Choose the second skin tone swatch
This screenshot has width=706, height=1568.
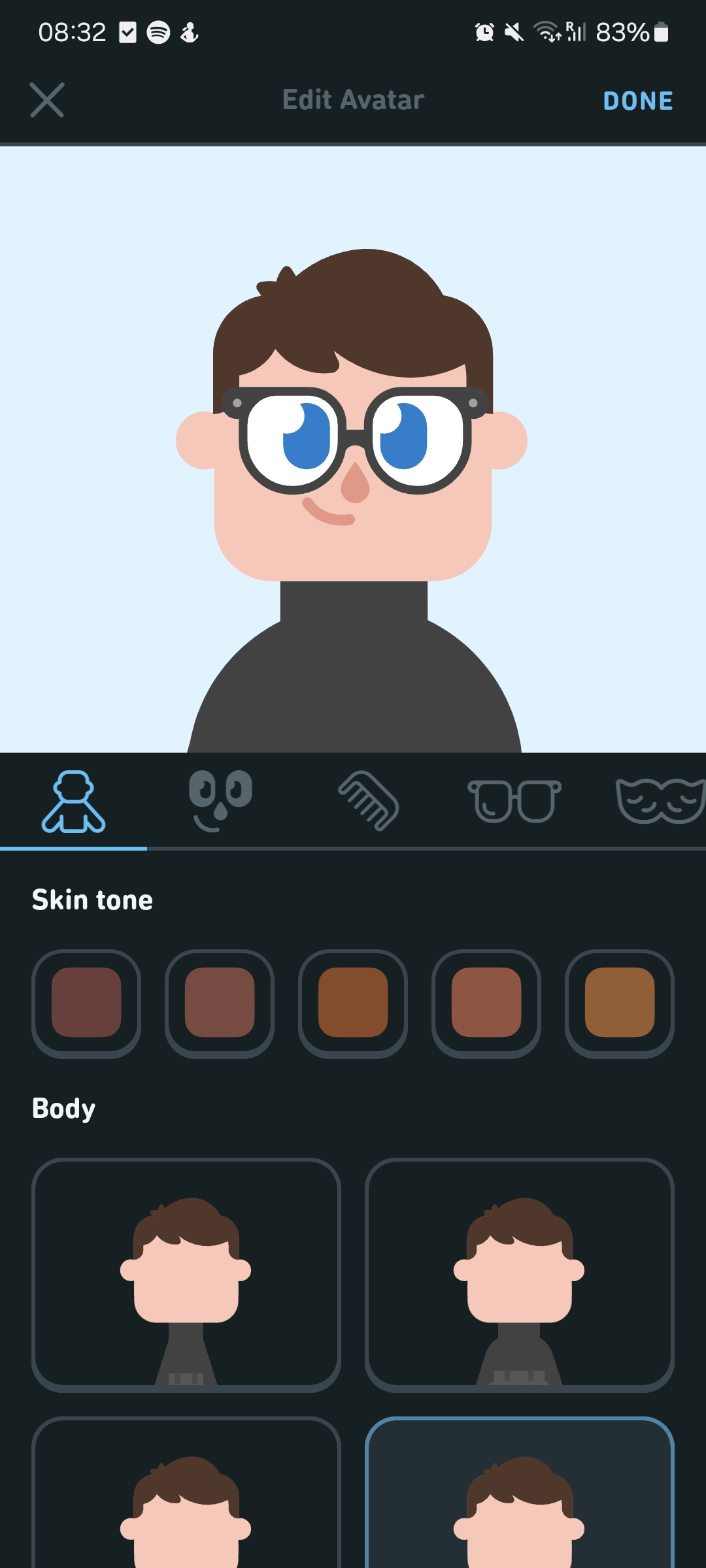220,1003
